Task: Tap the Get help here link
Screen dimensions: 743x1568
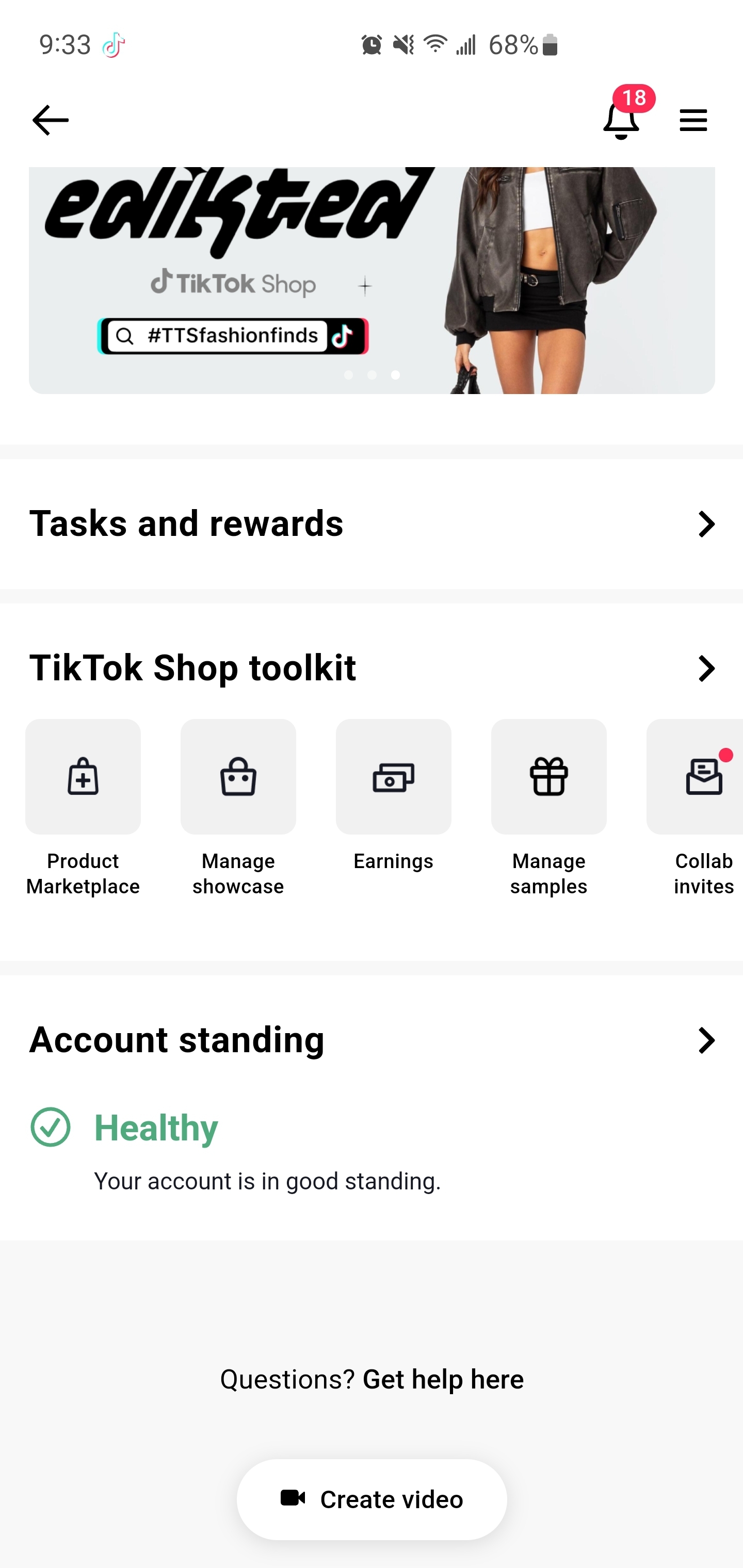Action: (443, 1379)
